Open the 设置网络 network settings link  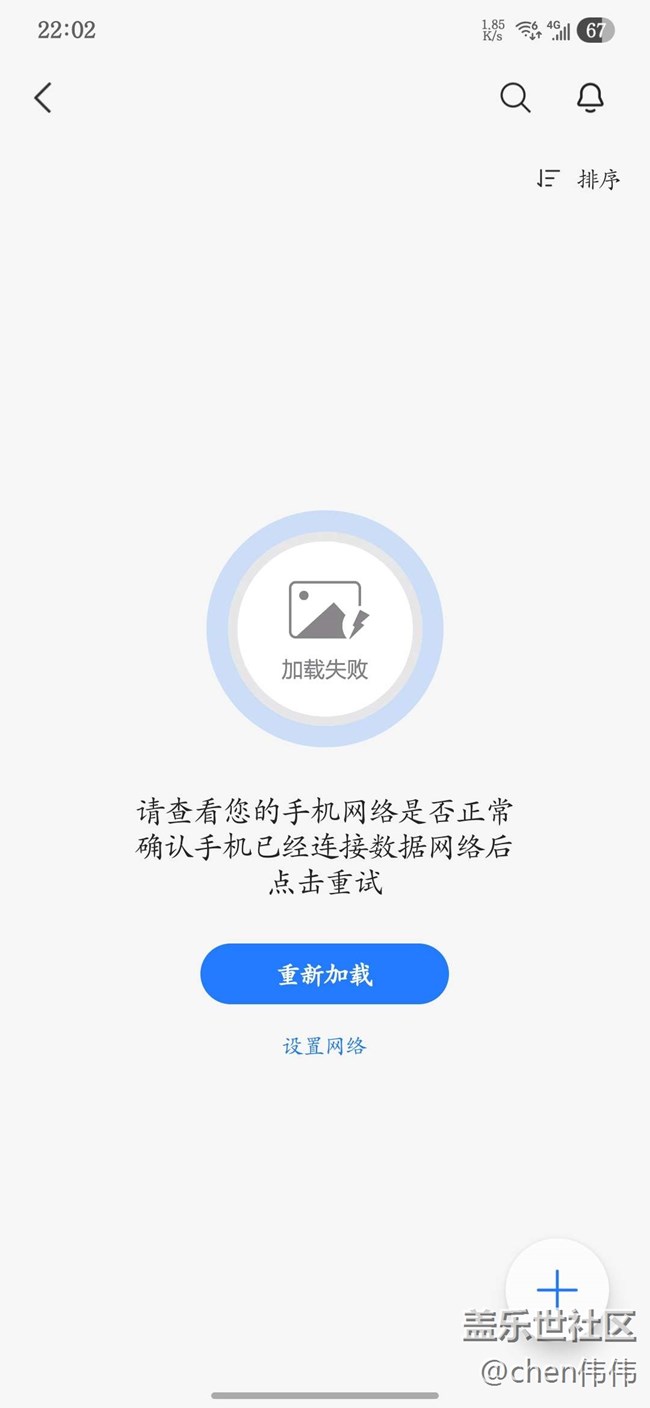[x=324, y=1046]
